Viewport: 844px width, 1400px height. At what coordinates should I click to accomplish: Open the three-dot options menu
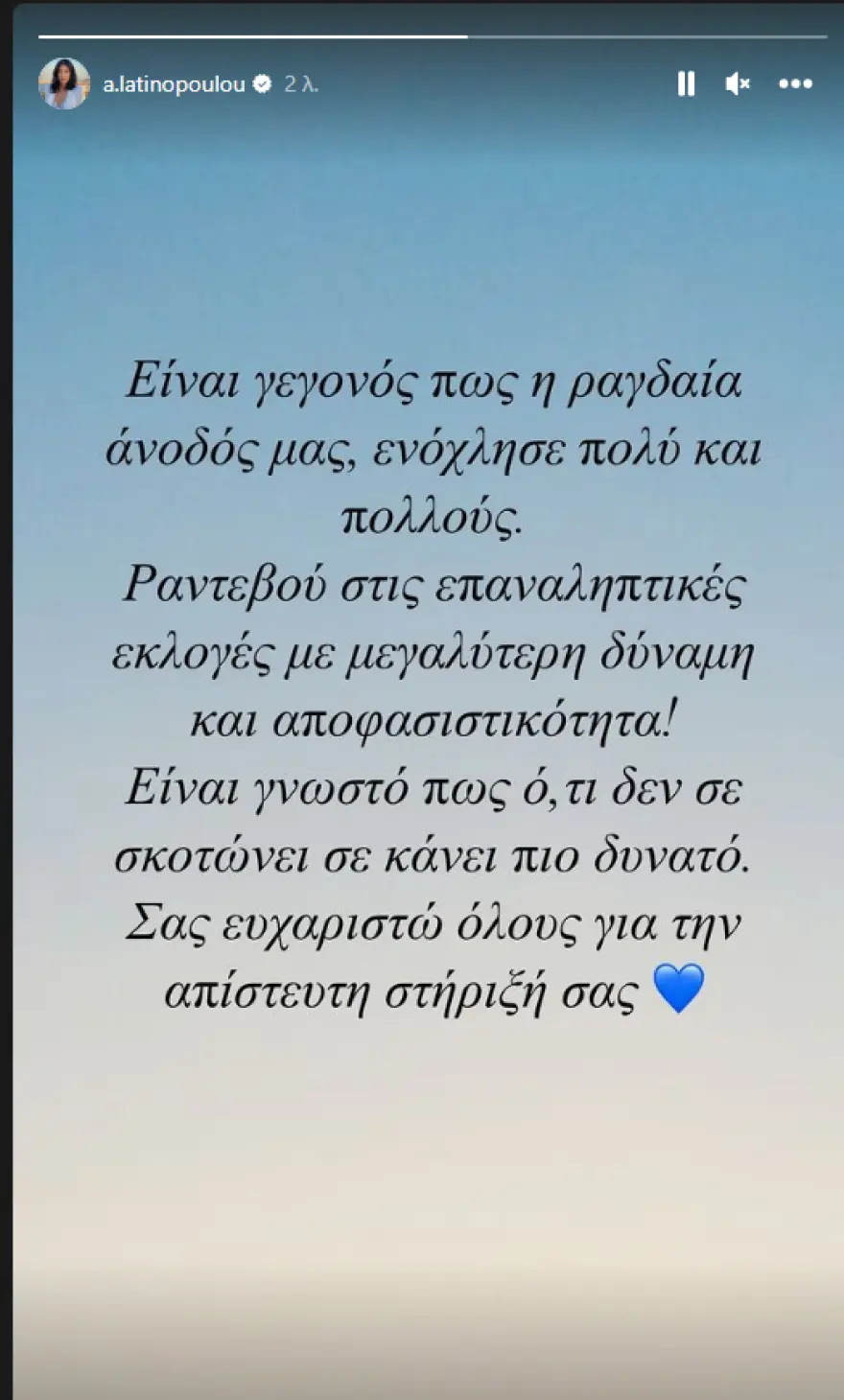pyautogui.click(x=795, y=84)
